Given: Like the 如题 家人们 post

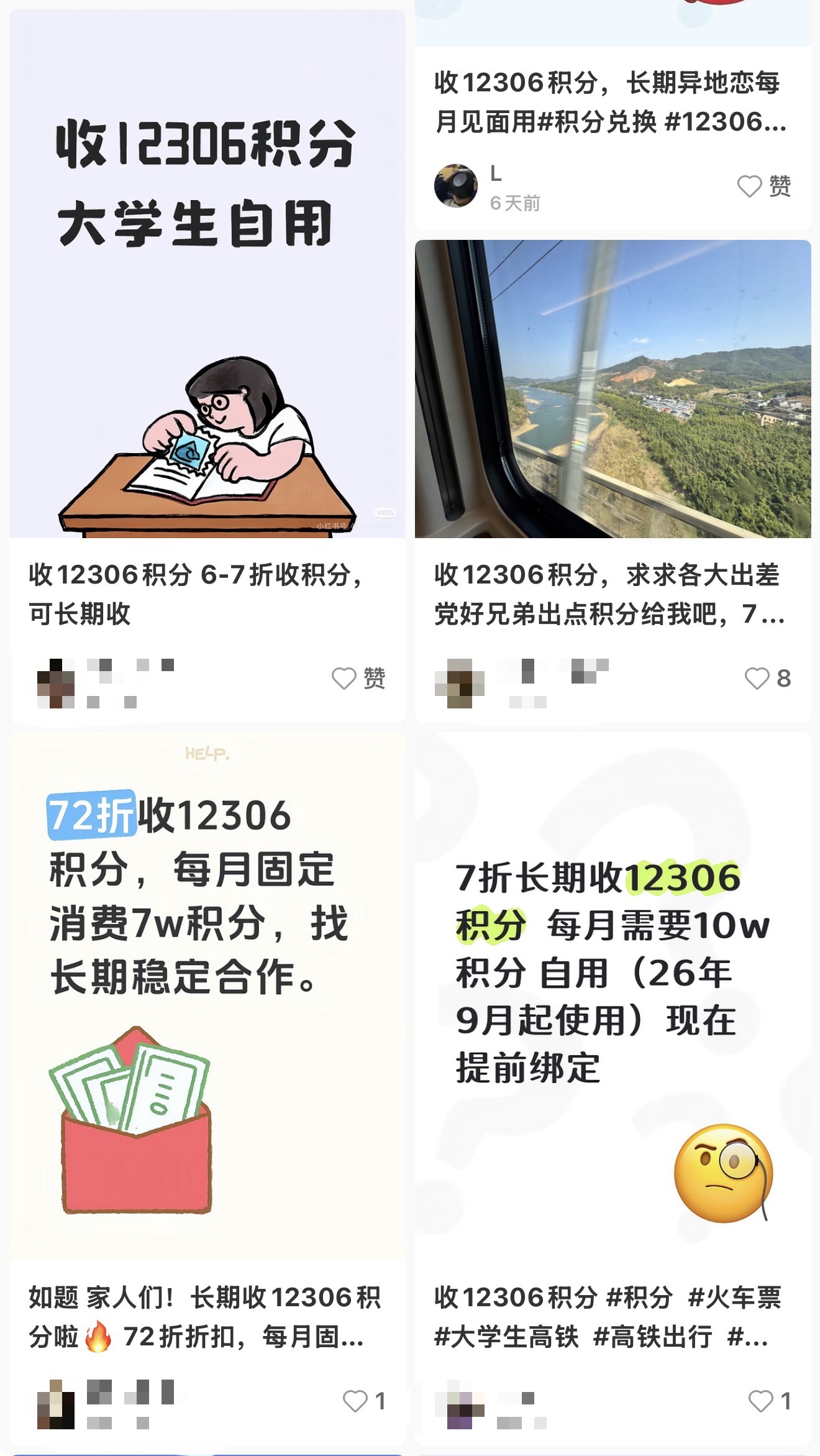Looking at the screenshot, I should tap(355, 1401).
